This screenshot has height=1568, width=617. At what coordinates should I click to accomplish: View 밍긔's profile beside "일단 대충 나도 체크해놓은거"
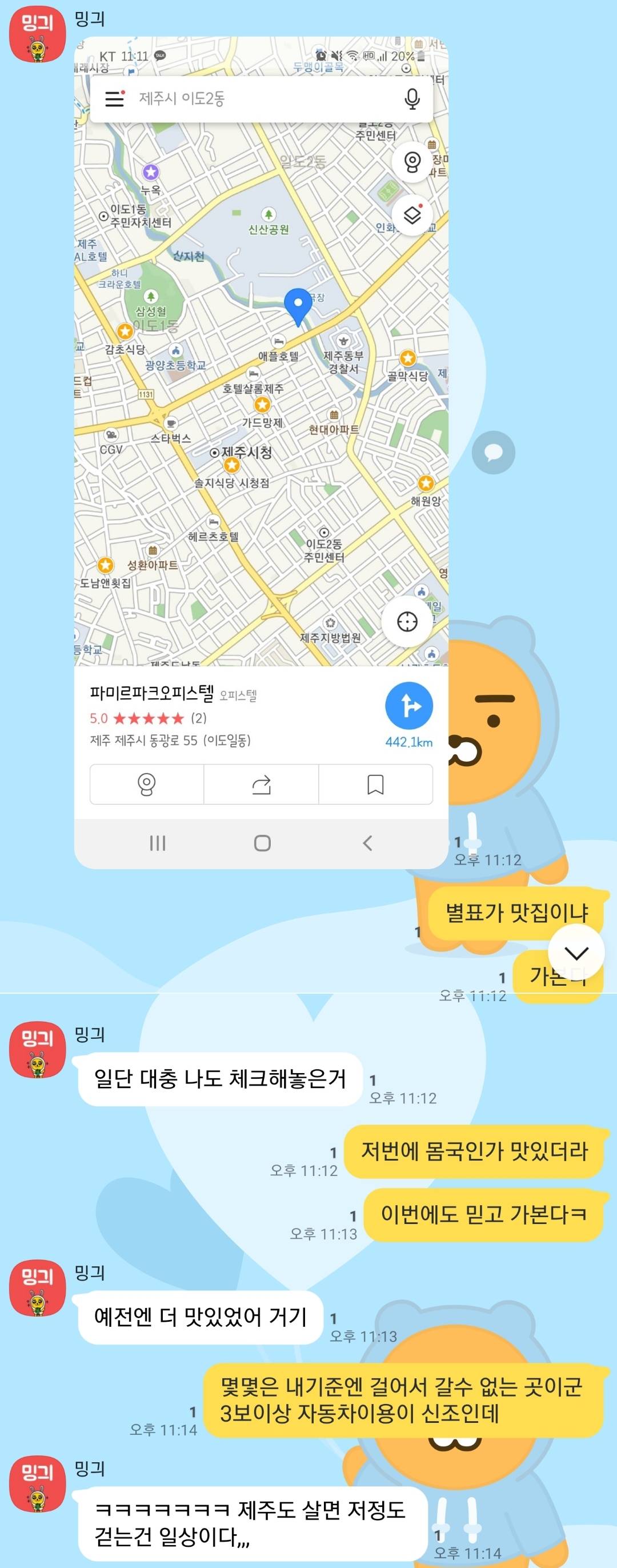pos(38,1050)
